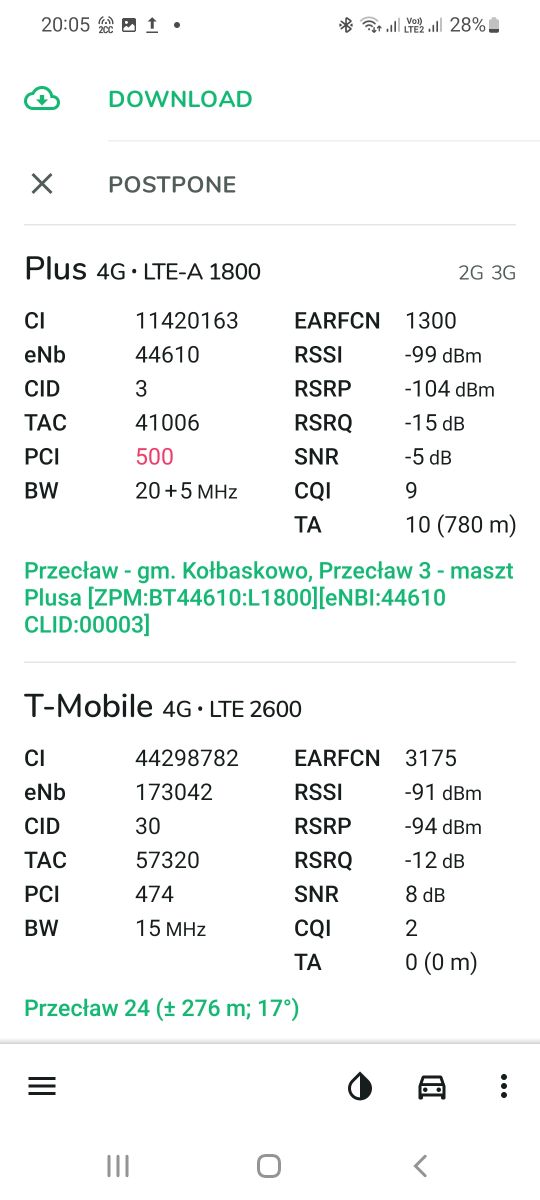The width and height of the screenshot is (540, 1200).
Task: Toggle the dark theme contrast icon
Action: 360,1087
